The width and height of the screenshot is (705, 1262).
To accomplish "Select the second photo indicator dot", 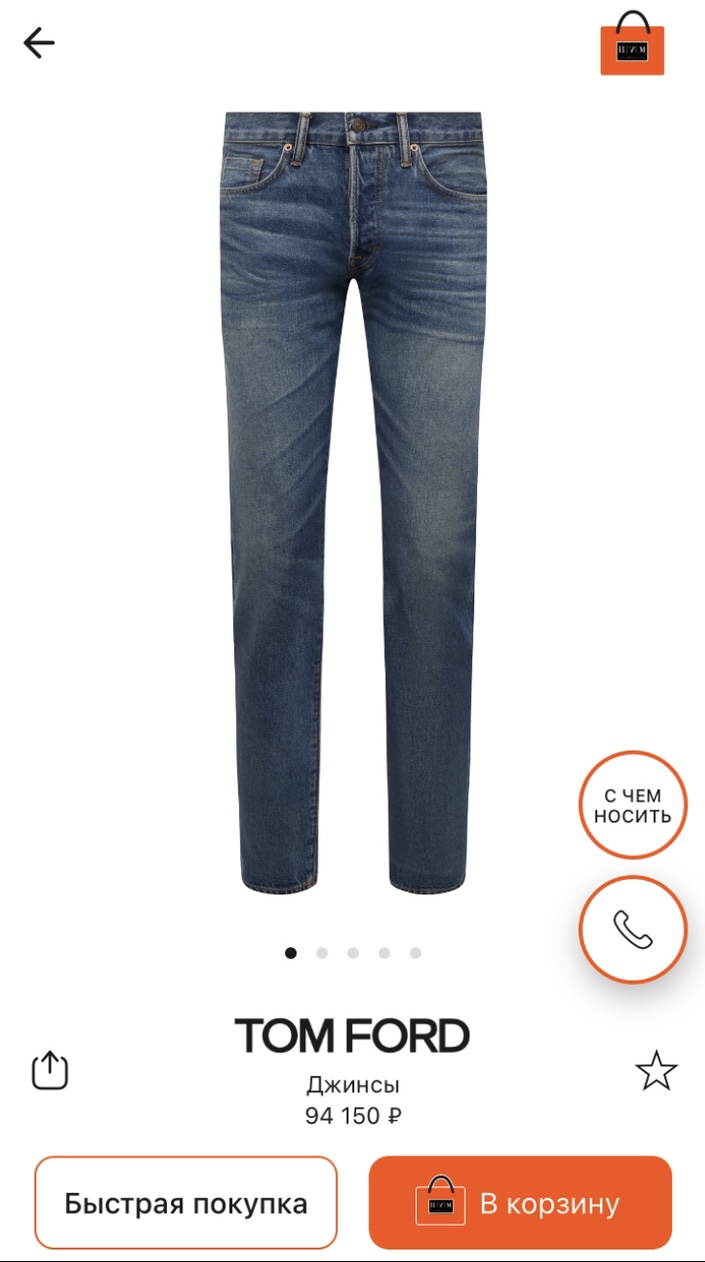I will coord(322,953).
